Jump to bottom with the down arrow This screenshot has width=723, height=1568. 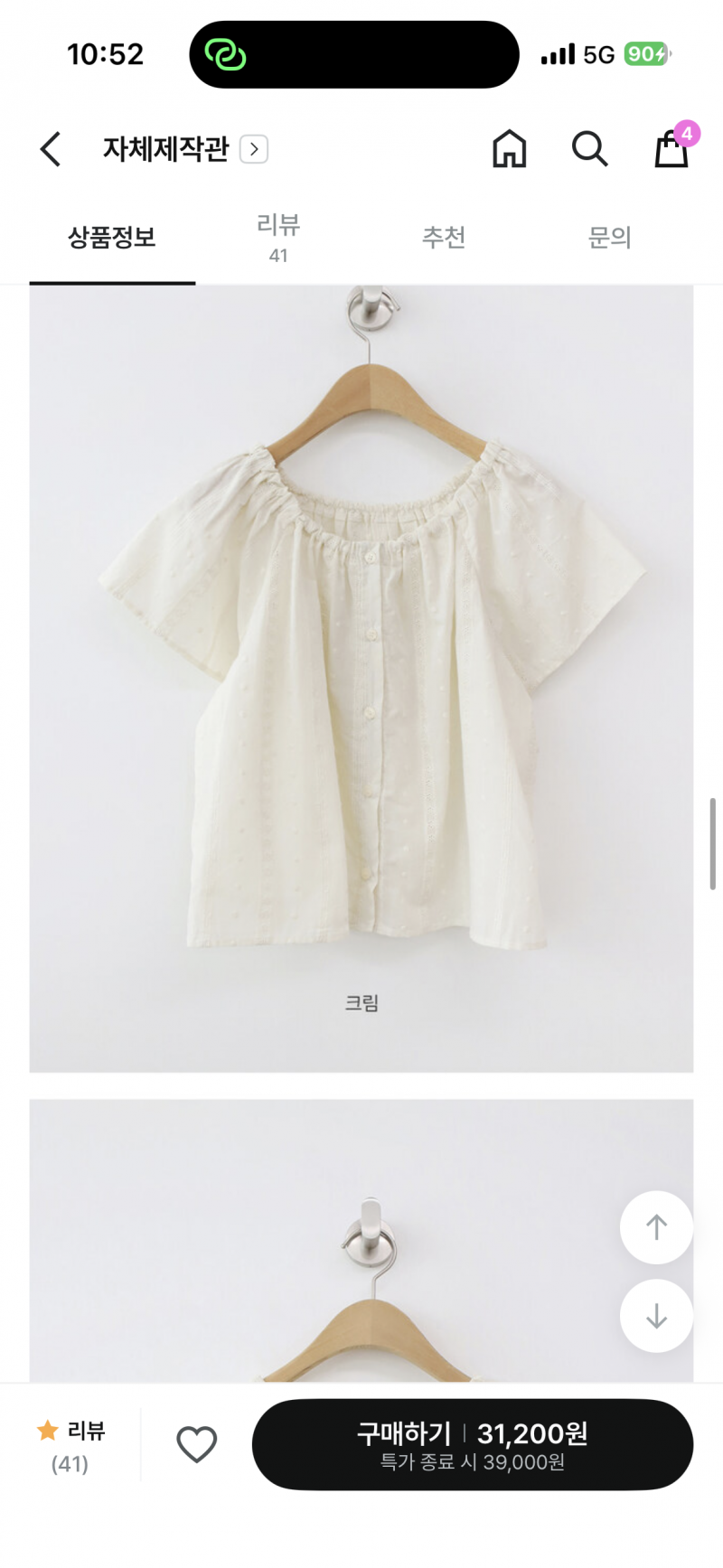tap(656, 1316)
